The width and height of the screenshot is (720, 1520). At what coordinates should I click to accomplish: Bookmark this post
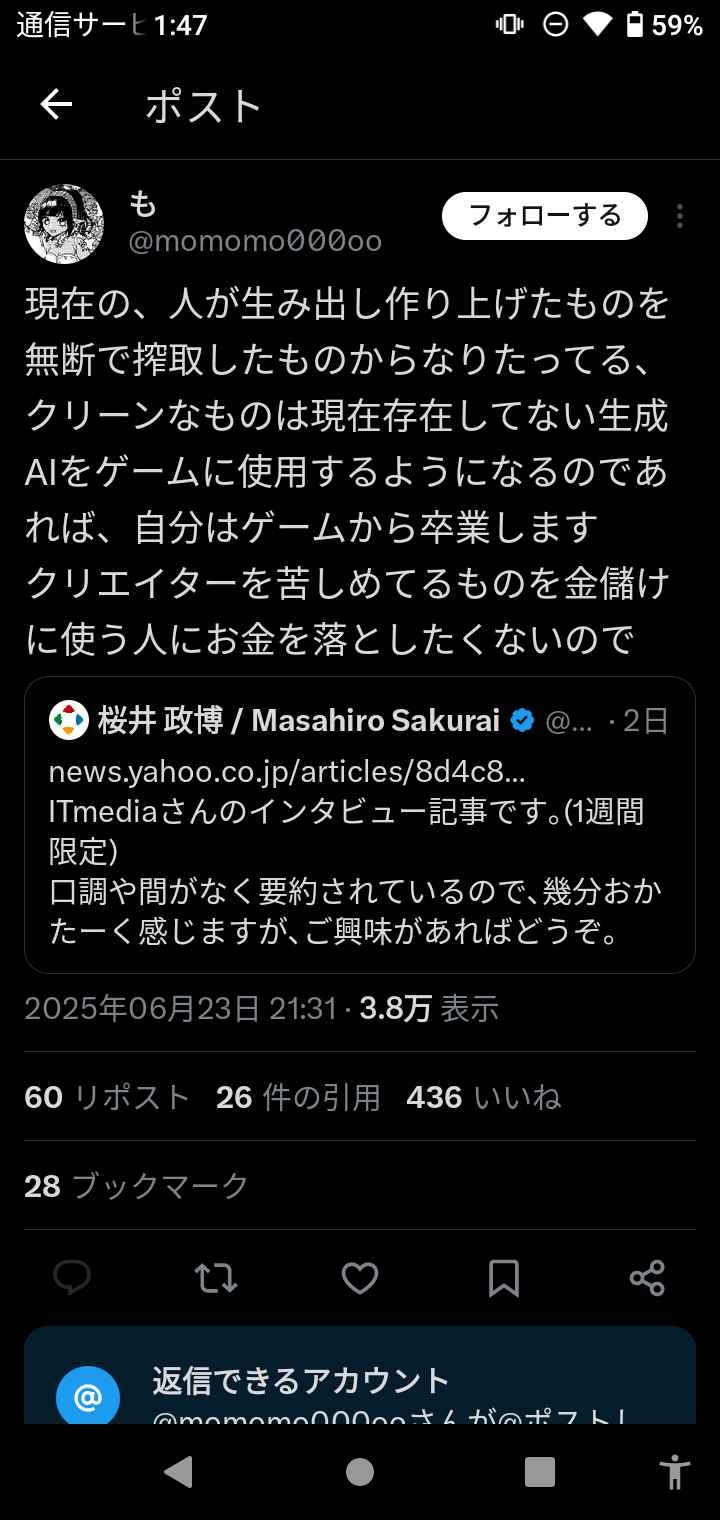pos(504,1277)
